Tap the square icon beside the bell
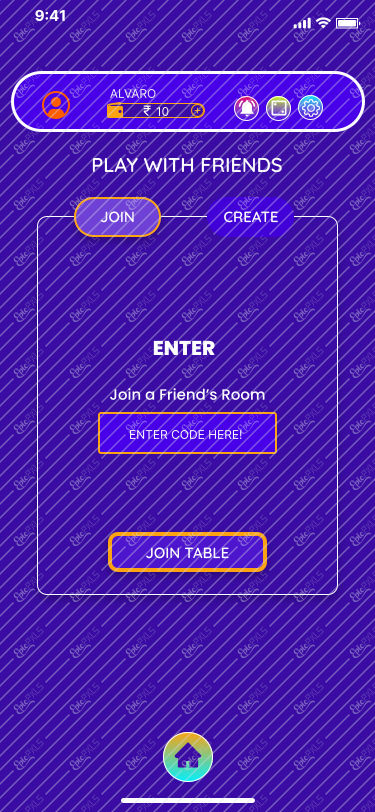 pos(278,108)
